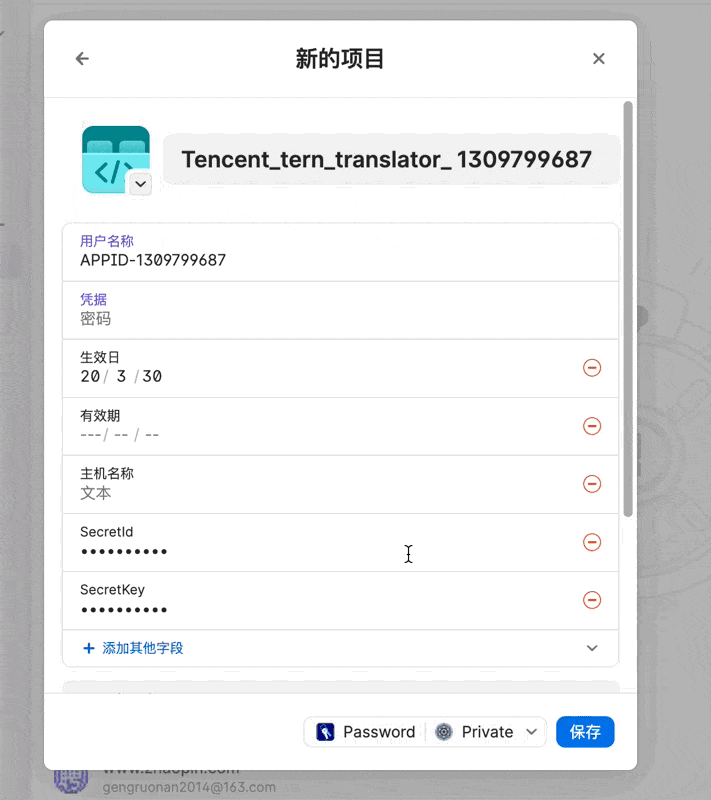Save the item with 保存

pos(585,732)
